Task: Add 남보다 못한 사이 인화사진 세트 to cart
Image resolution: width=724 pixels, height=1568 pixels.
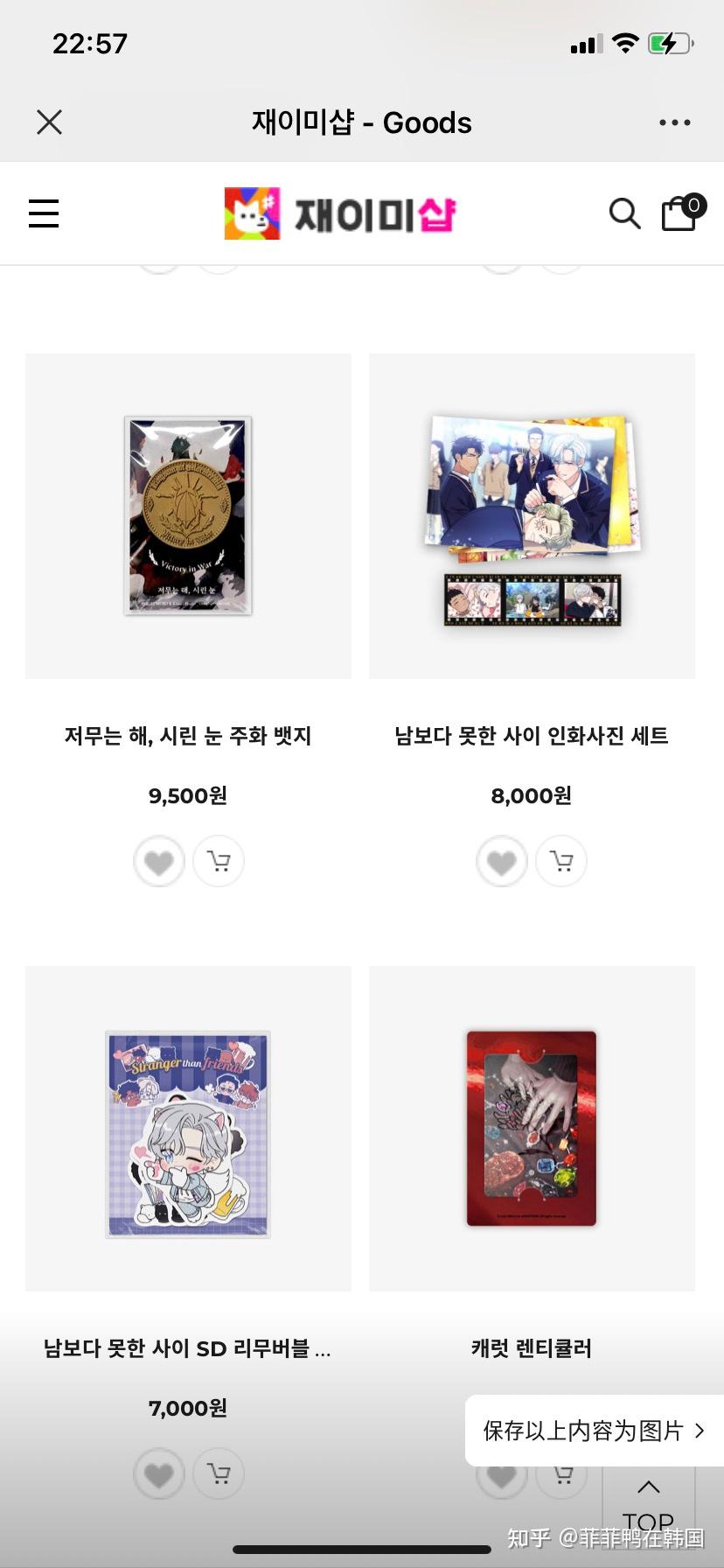Action: (x=561, y=862)
